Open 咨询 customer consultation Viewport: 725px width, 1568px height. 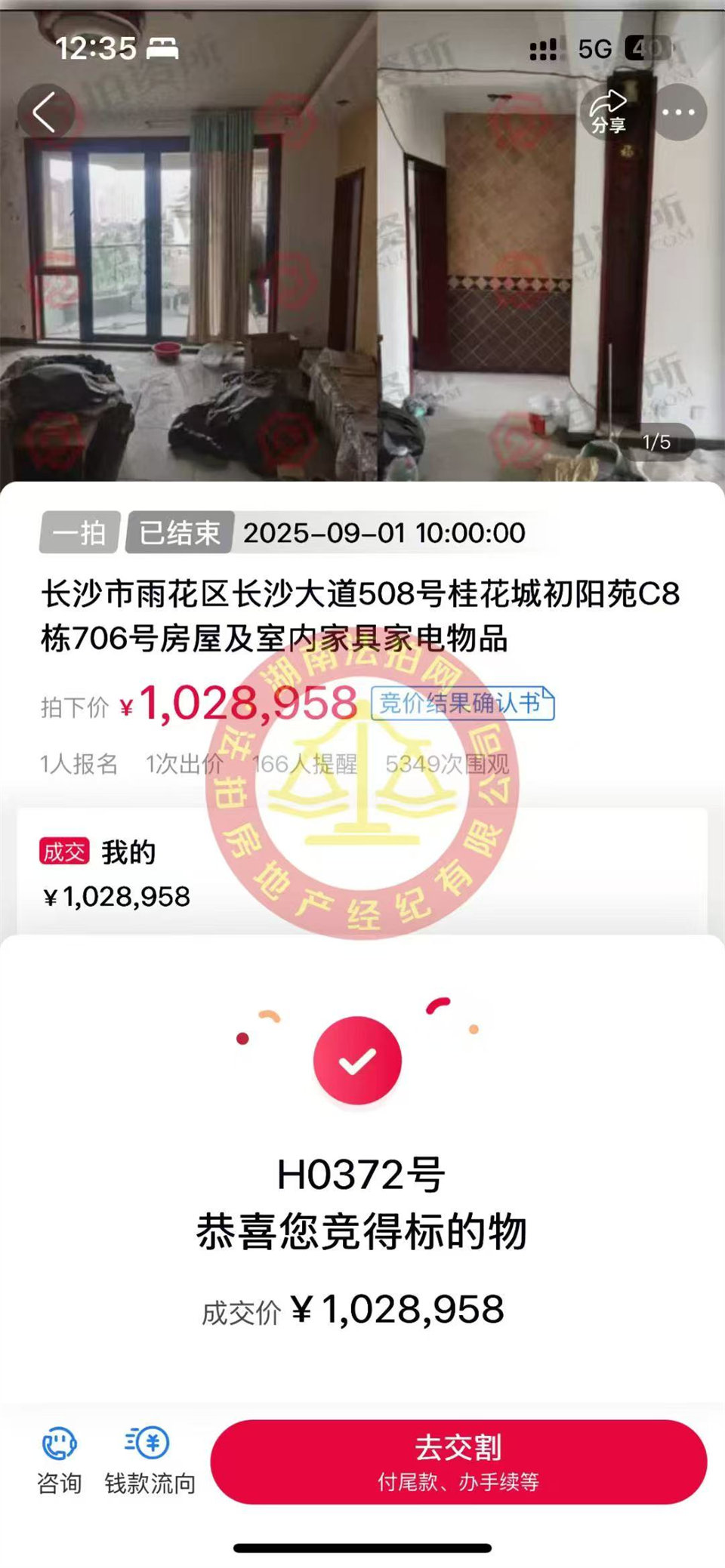coord(59,1462)
